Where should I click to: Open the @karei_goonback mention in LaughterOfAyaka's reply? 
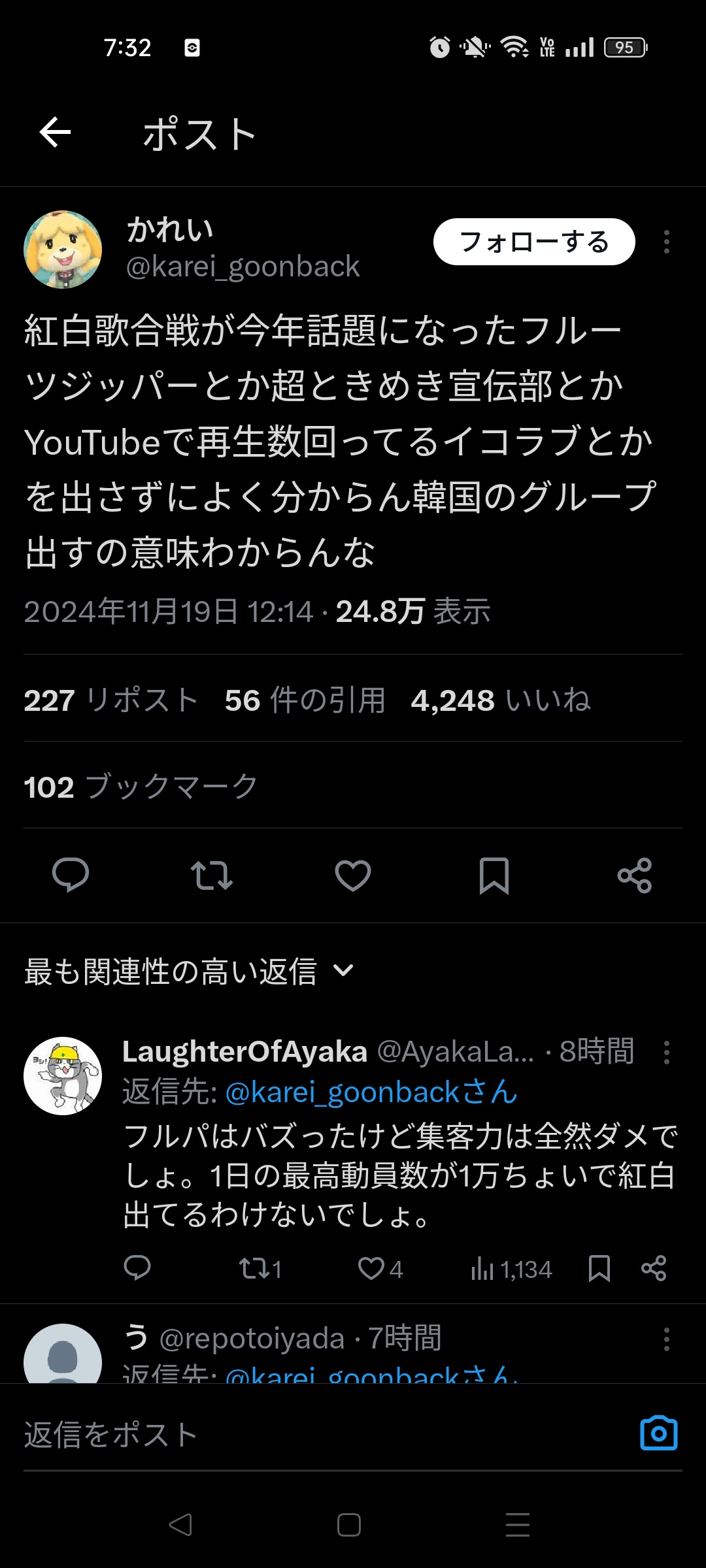pyautogui.click(x=371, y=1092)
